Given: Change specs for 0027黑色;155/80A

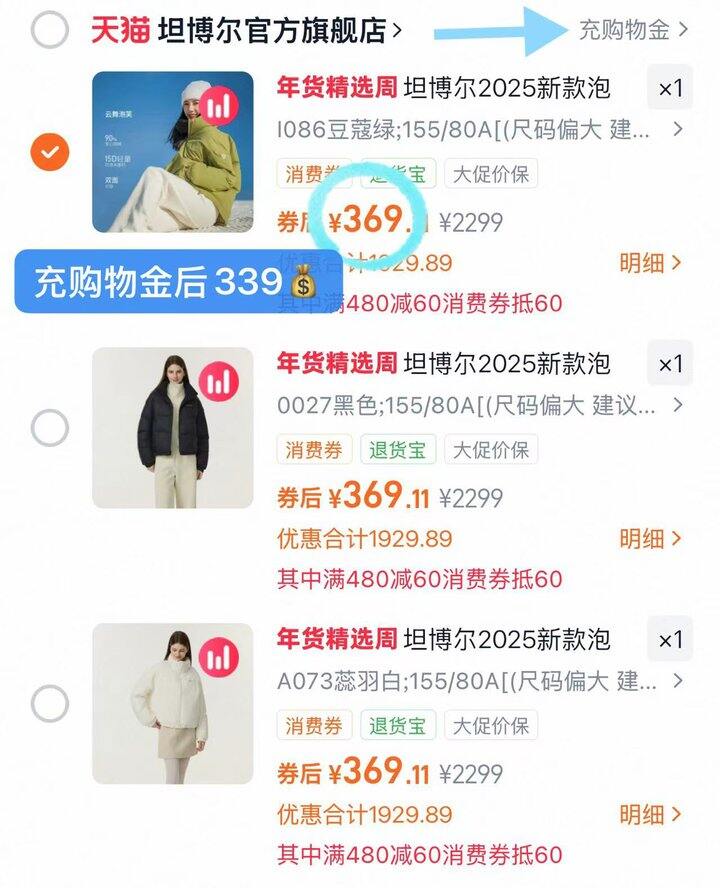Looking at the screenshot, I should (480, 406).
